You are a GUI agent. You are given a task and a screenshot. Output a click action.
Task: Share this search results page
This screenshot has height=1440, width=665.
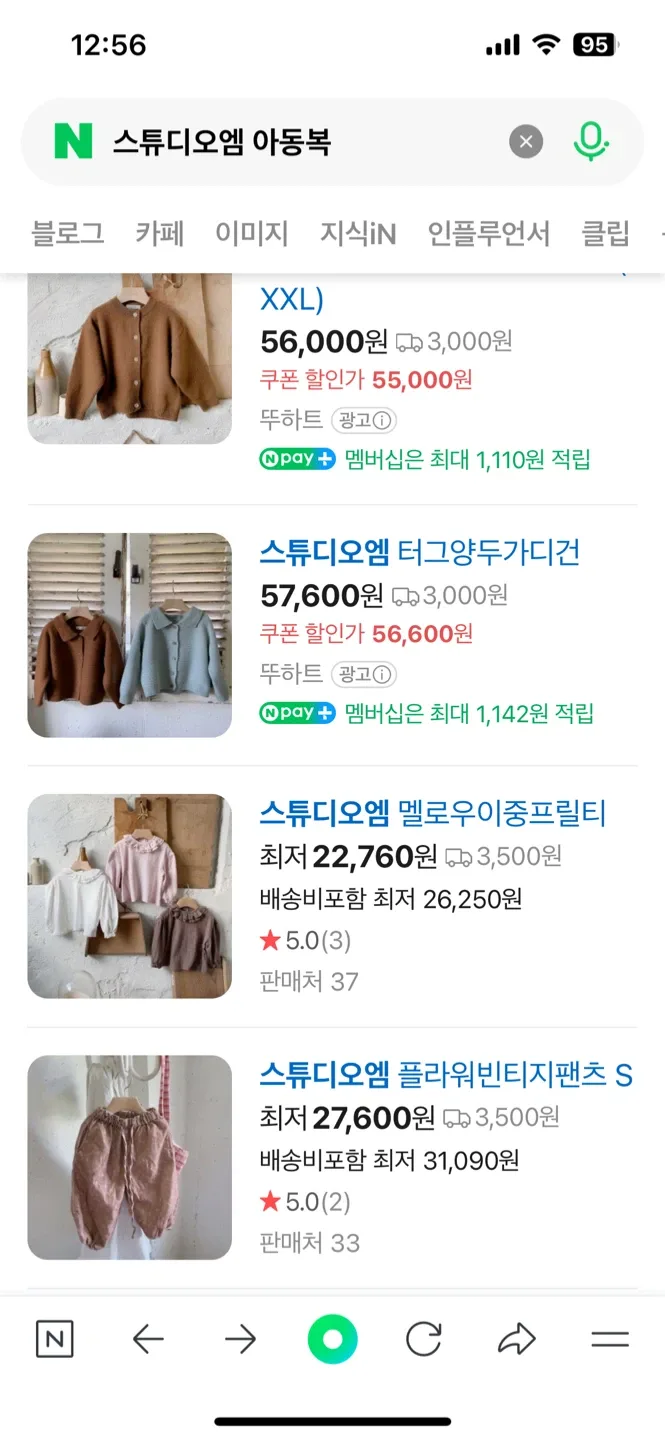point(517,1339)
